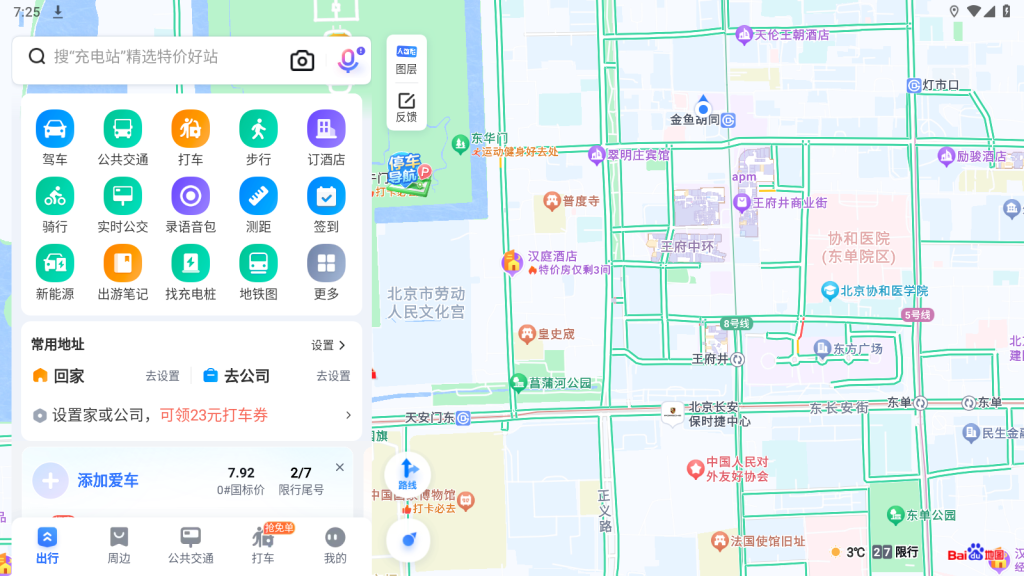Select 驾车 driving navigation

coord(55,138)
